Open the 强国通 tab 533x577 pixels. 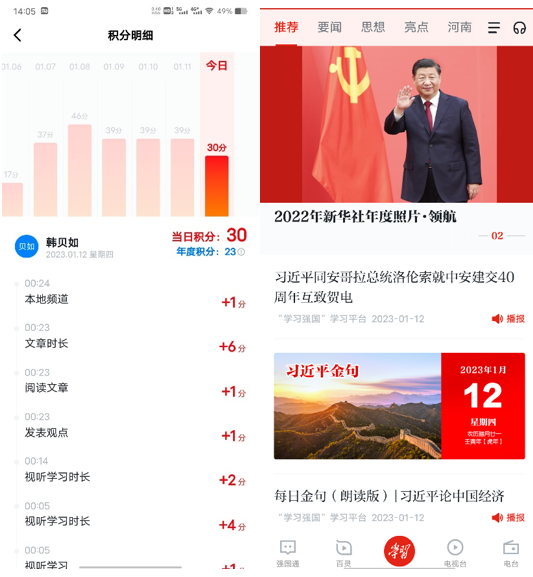pos(288,554)
